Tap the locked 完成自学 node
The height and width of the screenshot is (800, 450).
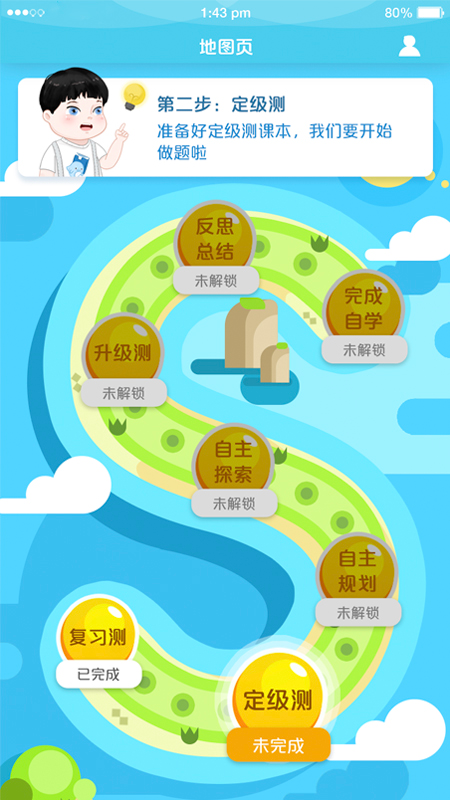(x=364, y=316)
